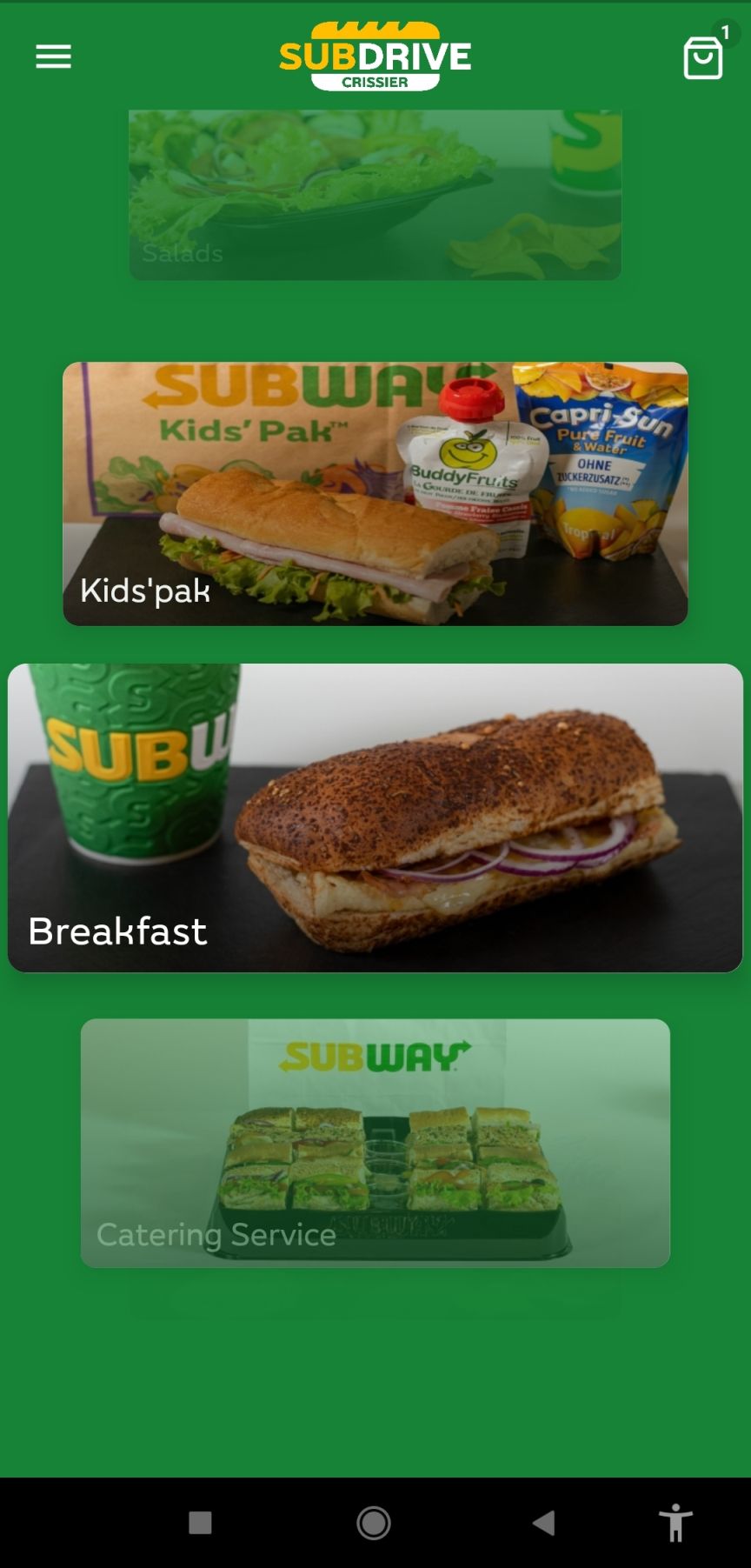751x1568 pixels.
Task: View the Catering Service category
Action: point(375,1143)
